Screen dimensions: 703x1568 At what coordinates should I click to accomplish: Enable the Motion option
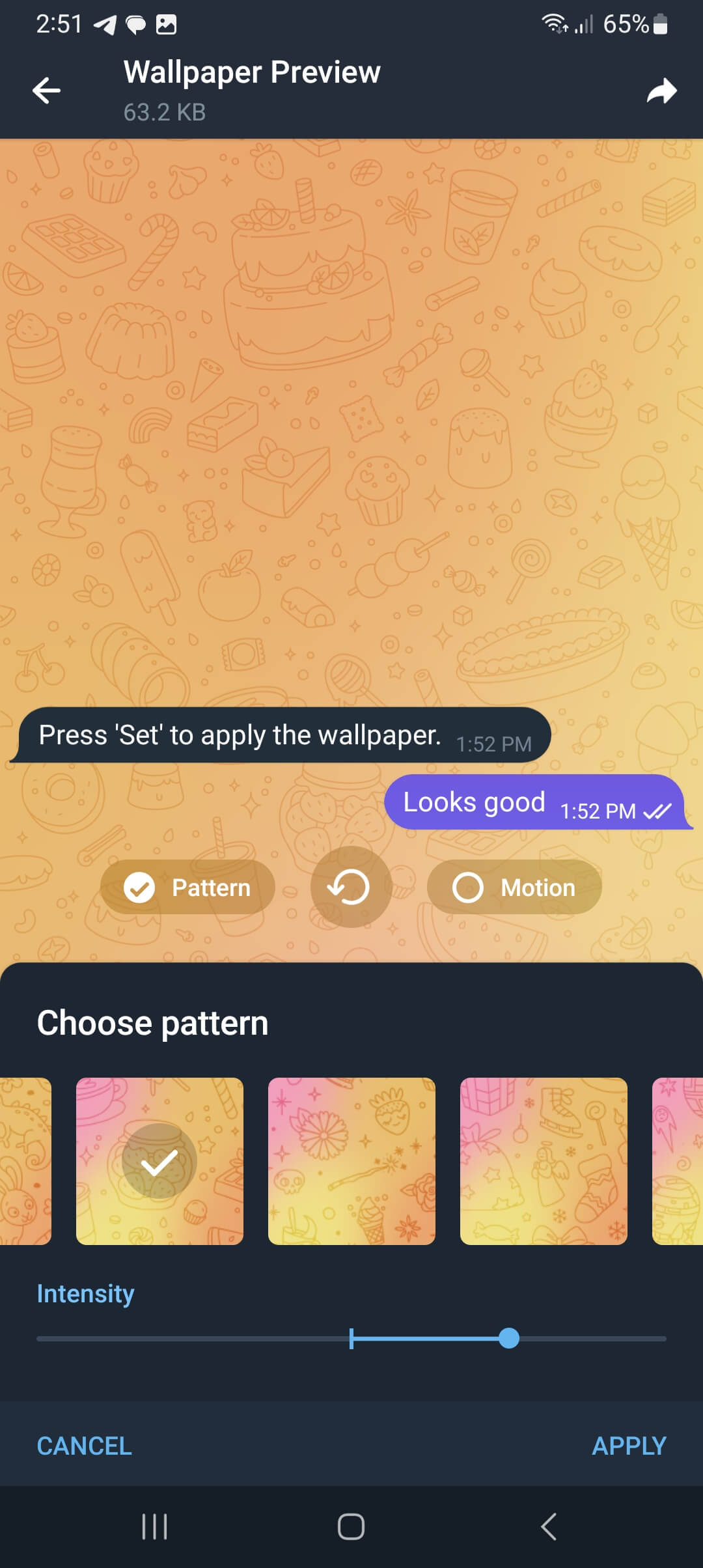coord(514,887)
